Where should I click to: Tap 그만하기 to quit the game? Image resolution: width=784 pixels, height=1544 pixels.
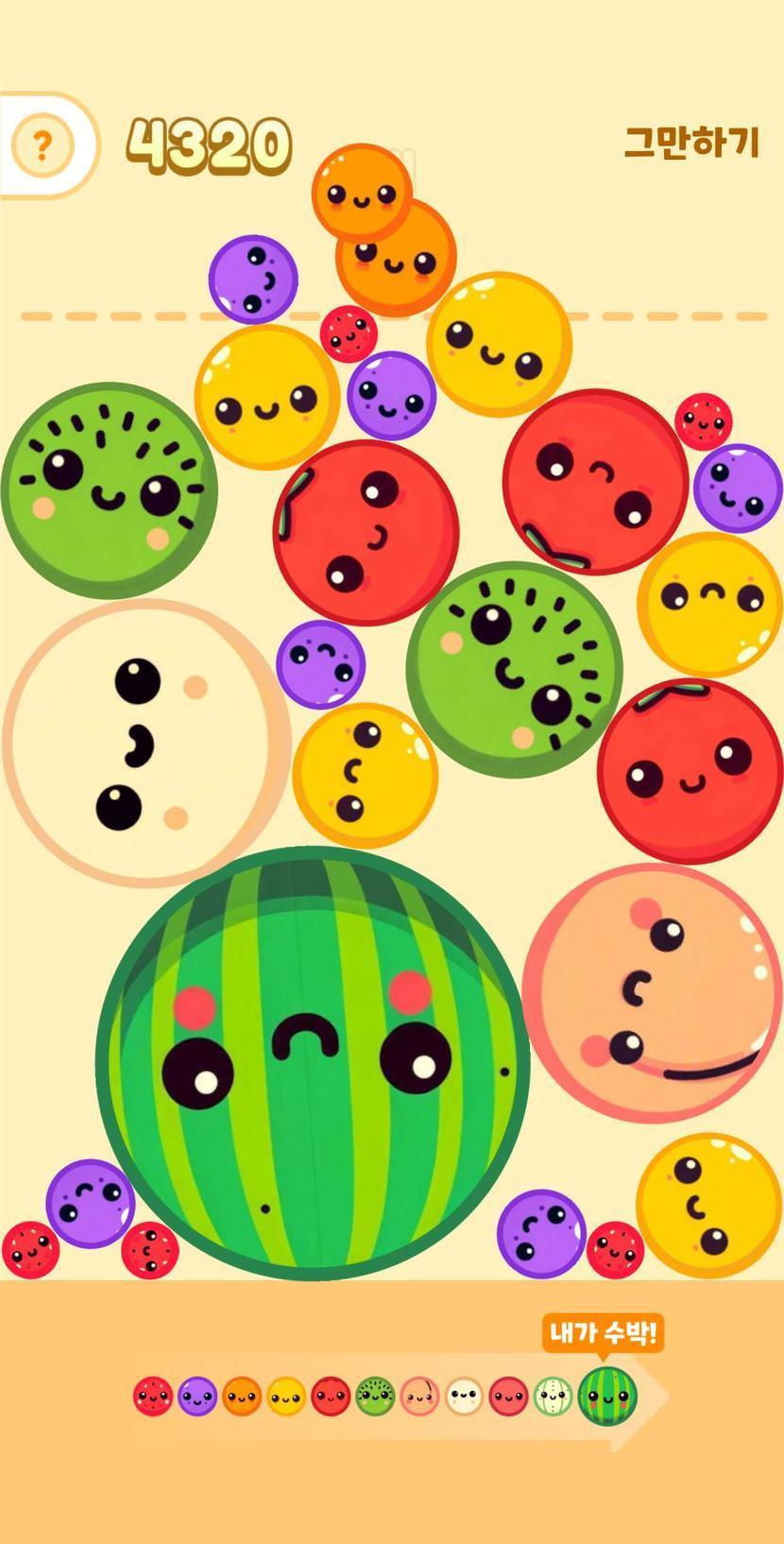pyautogui.click(x=691, y=143)
